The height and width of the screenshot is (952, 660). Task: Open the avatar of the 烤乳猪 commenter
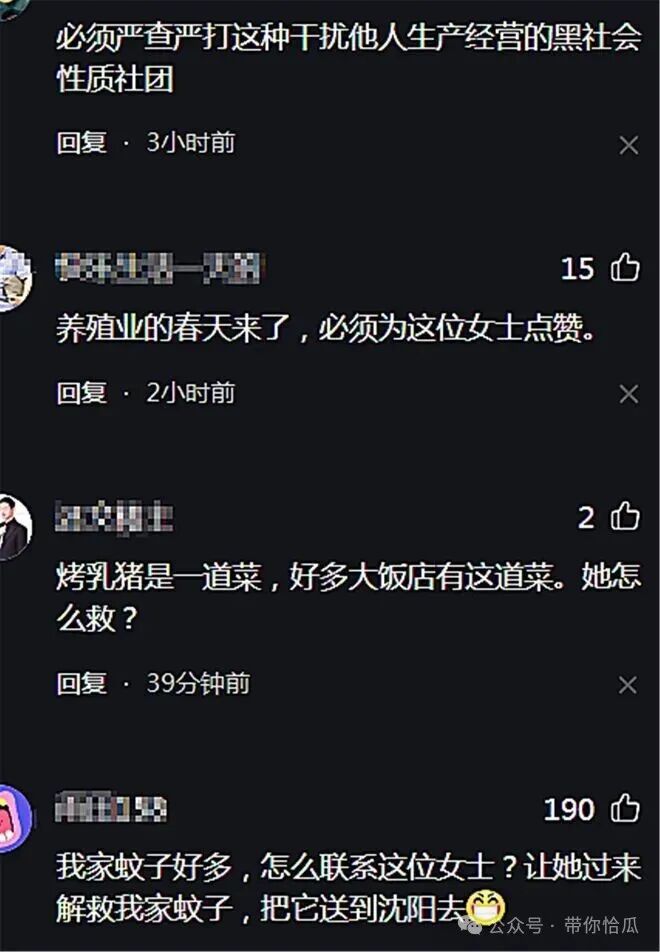[x=14, y=526]
